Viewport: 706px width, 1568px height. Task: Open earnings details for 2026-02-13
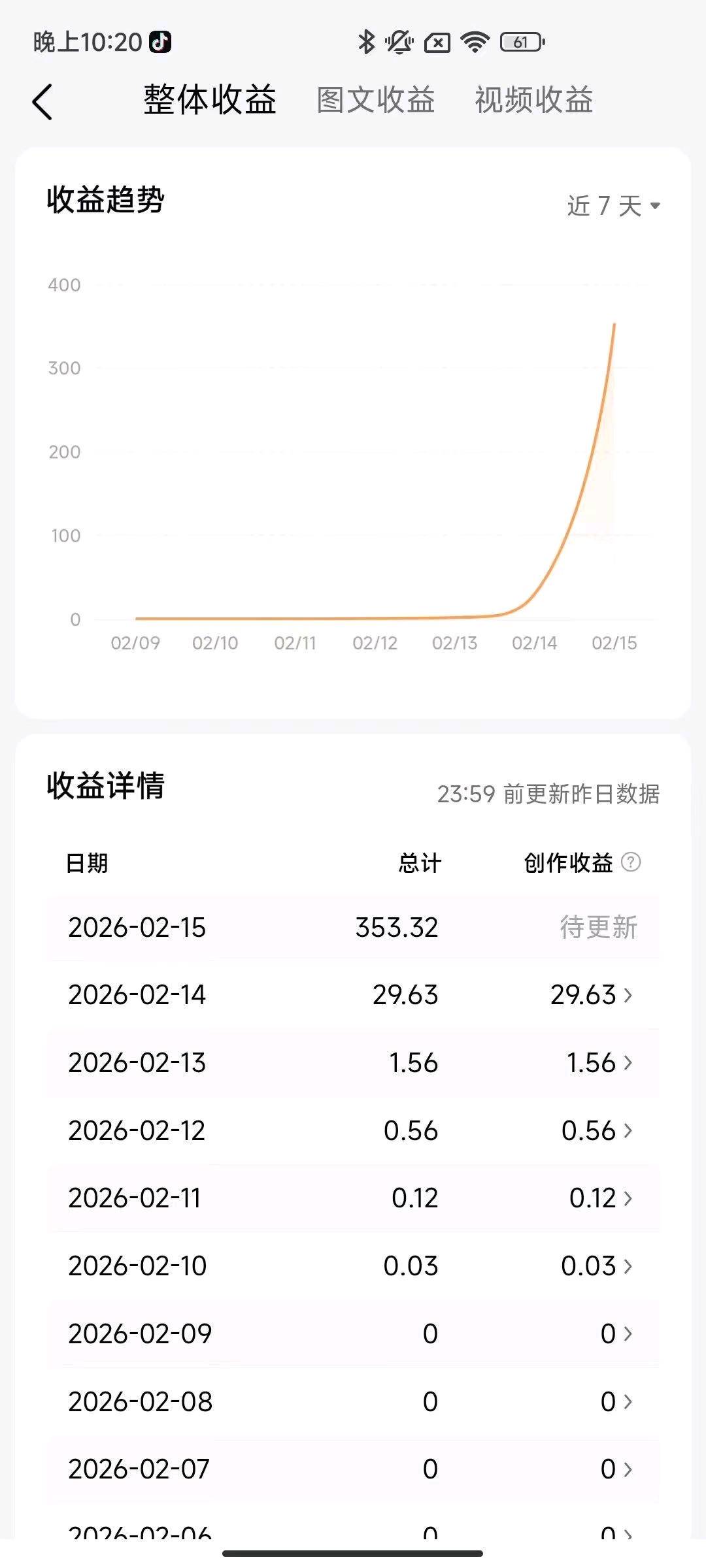coord(599,1063)
